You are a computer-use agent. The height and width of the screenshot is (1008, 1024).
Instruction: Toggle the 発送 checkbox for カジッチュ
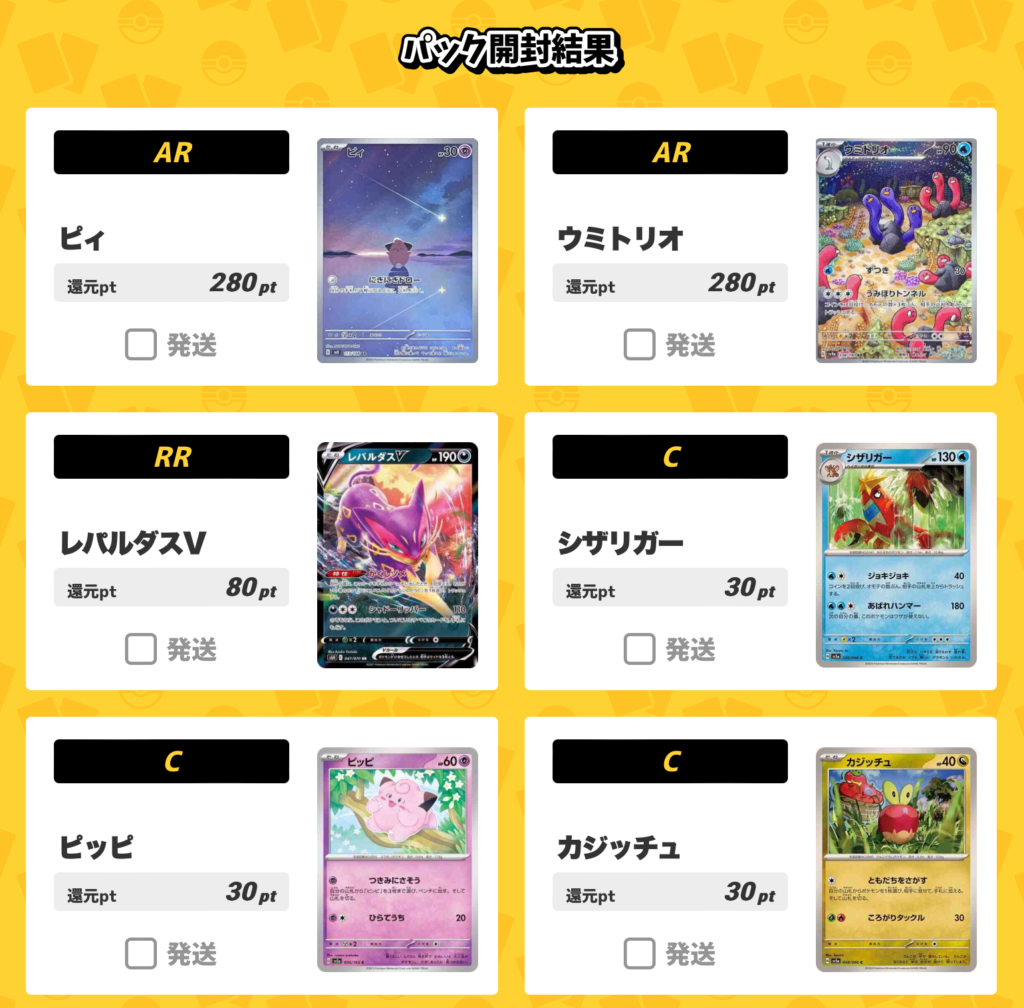(639, 954)
